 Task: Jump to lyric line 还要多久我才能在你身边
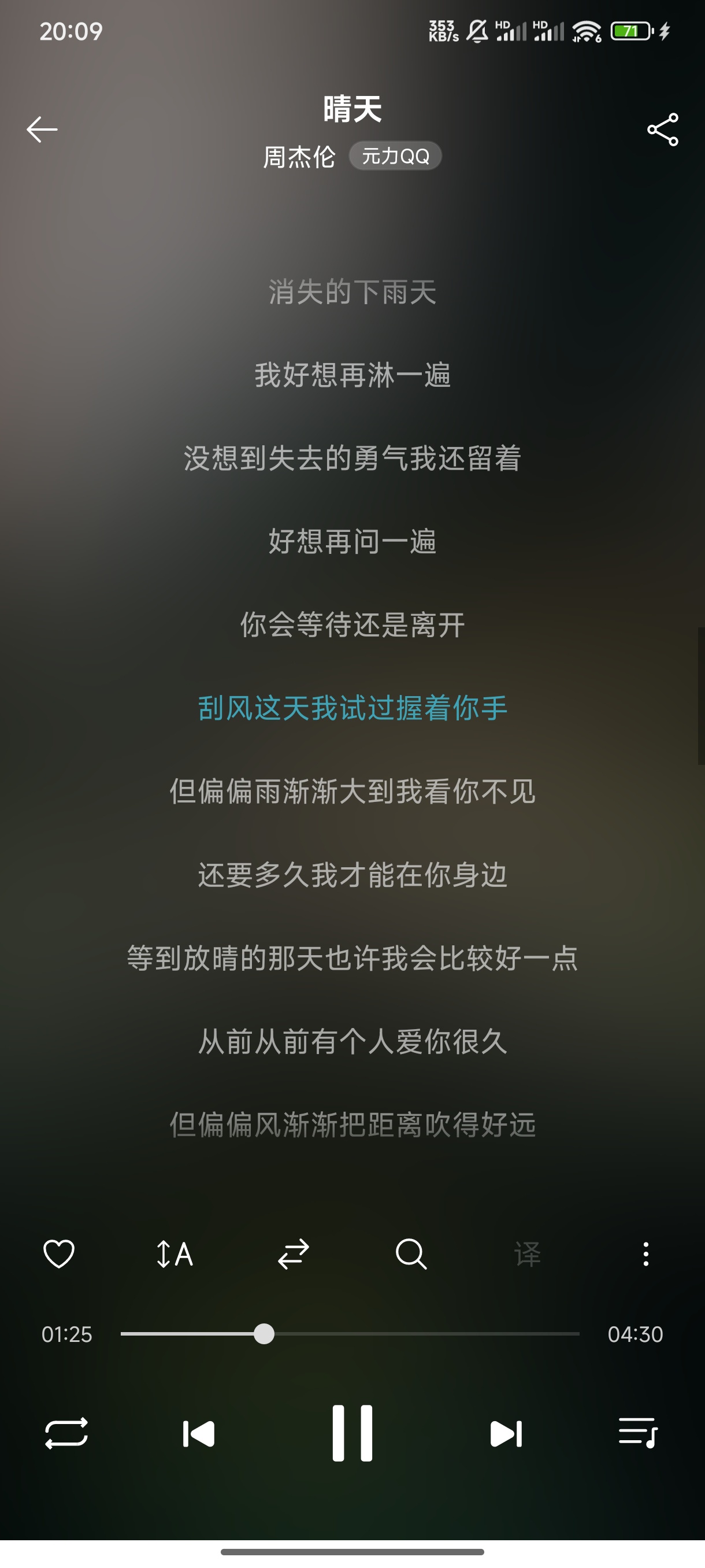[352, 875]
